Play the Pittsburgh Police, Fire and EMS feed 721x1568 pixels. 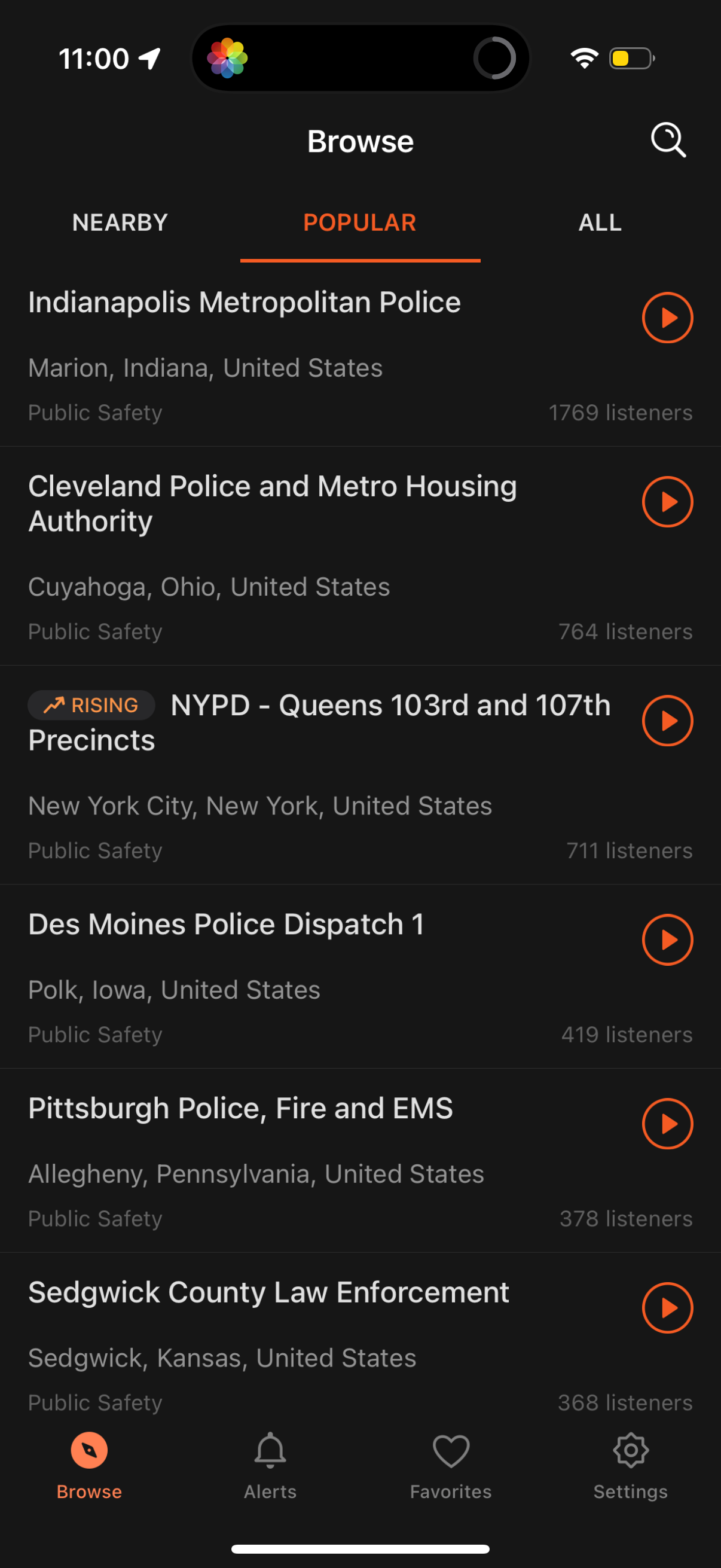pos(667,1124)
